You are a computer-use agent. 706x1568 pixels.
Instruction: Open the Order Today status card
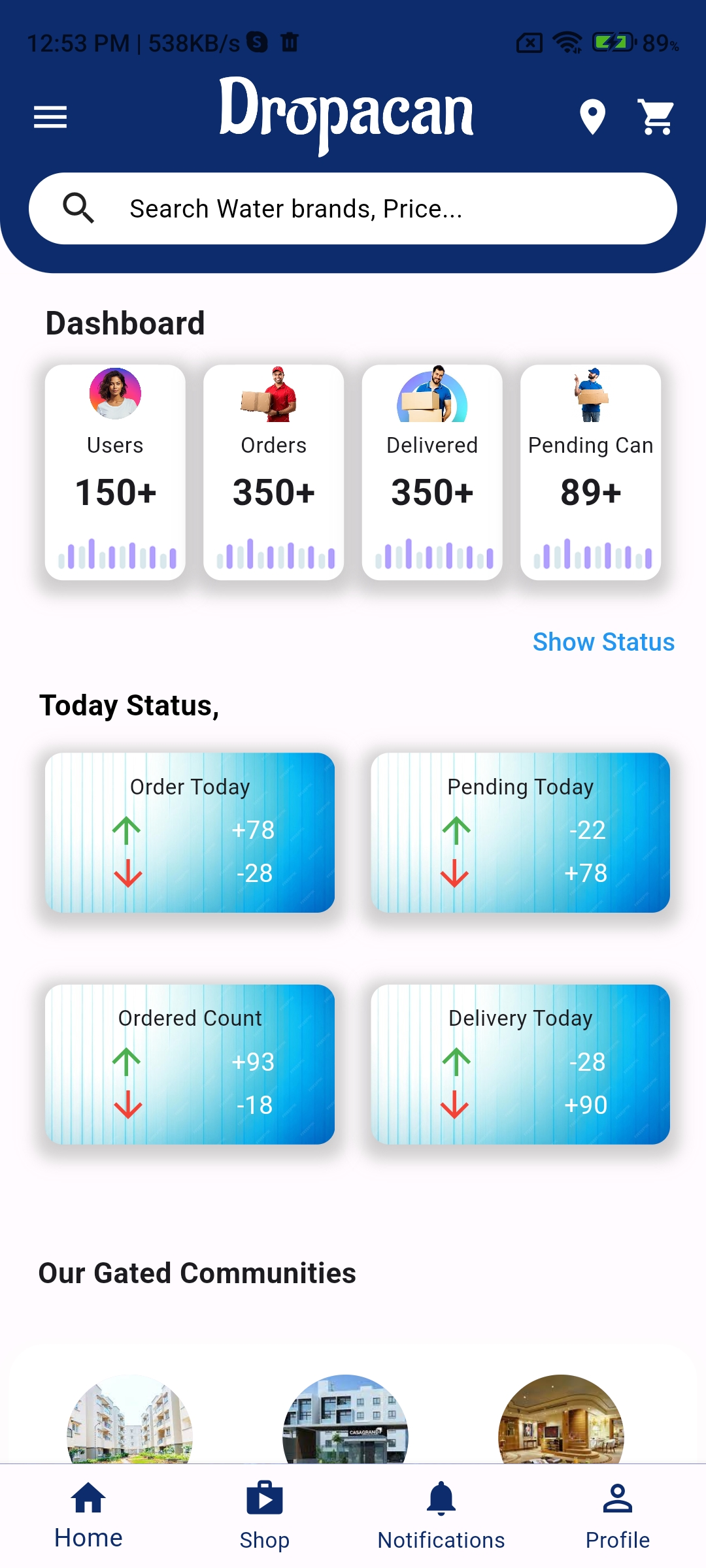coord(190,832)
